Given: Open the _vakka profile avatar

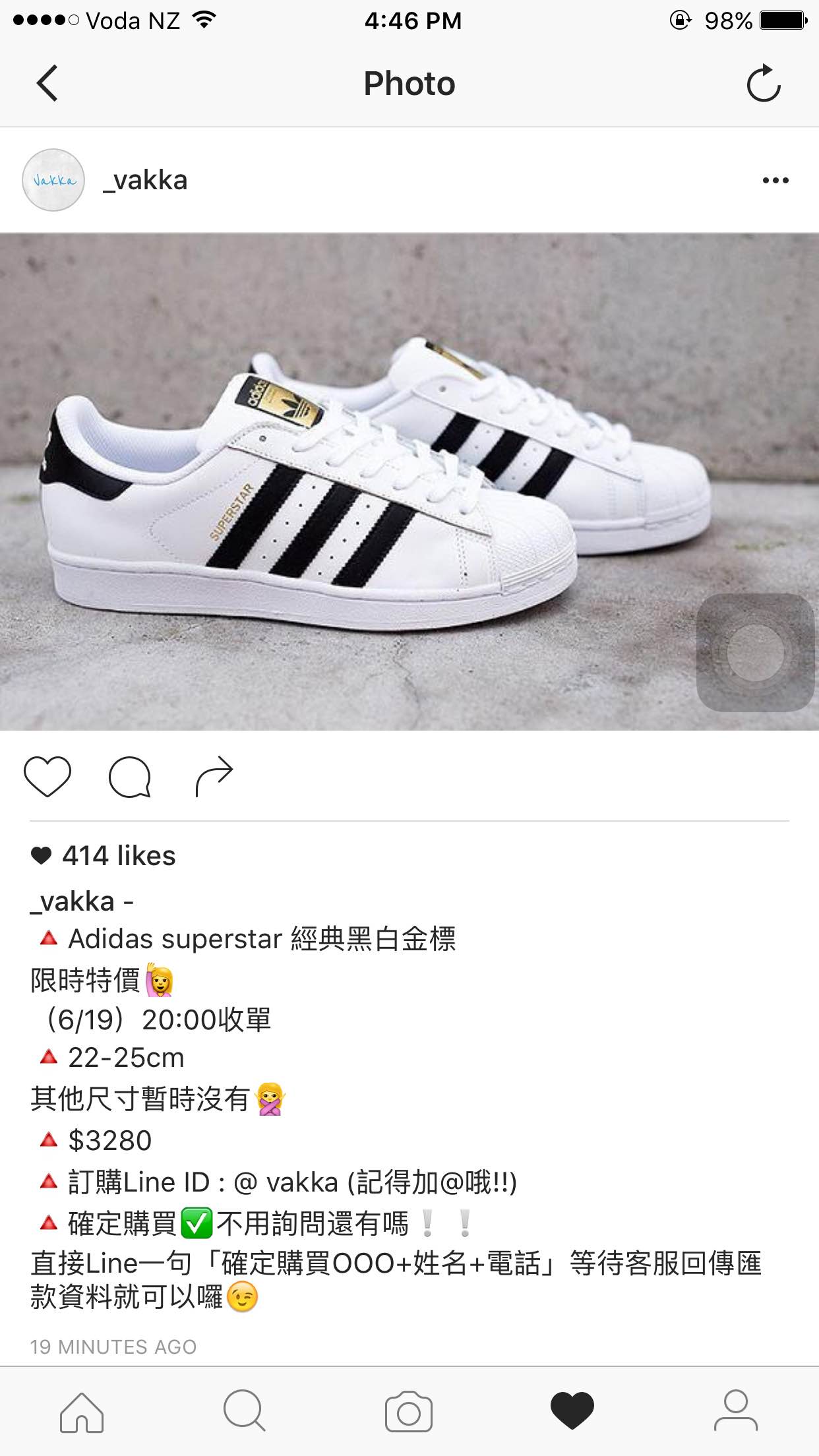Looking at the screenshot, I should tap(53, 180).
